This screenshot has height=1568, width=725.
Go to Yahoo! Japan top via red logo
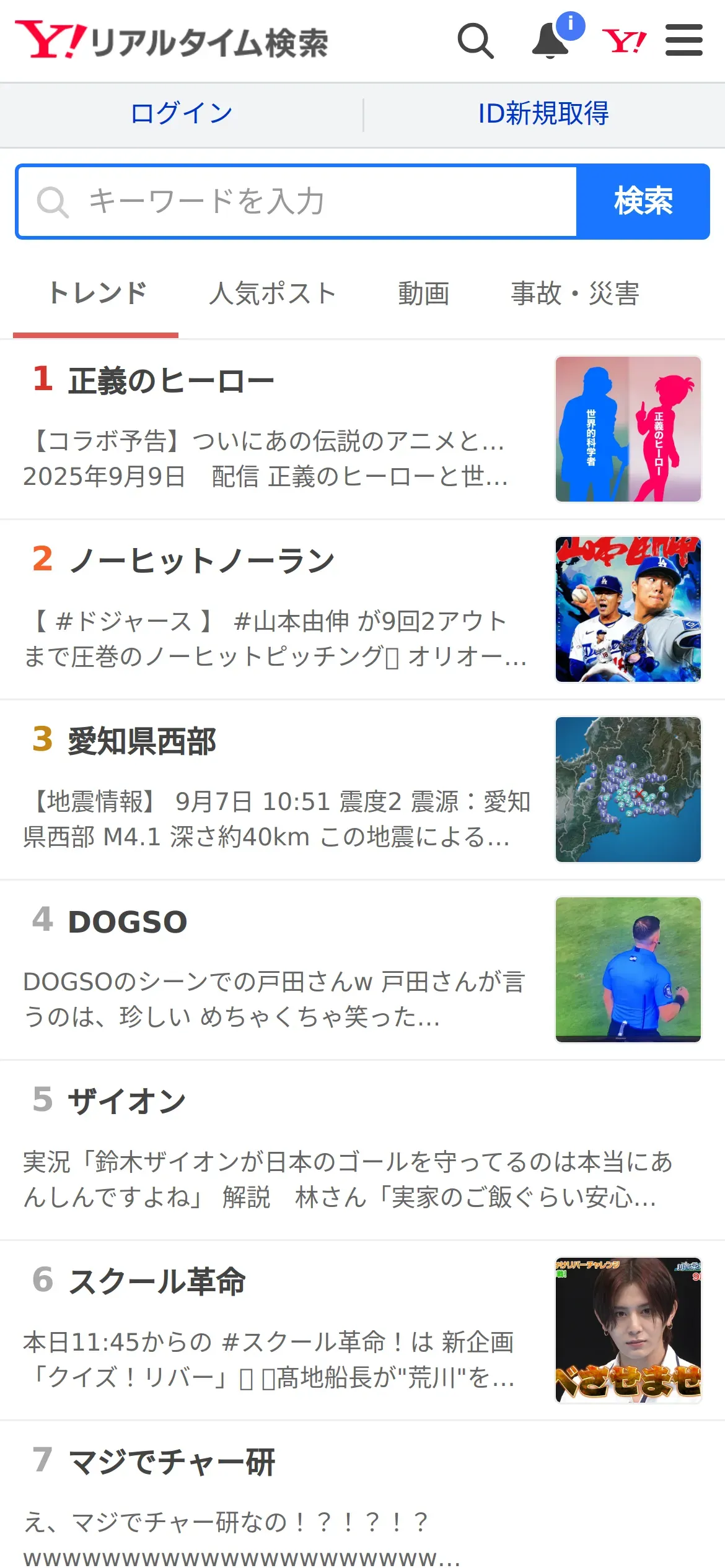click(624, 41)
